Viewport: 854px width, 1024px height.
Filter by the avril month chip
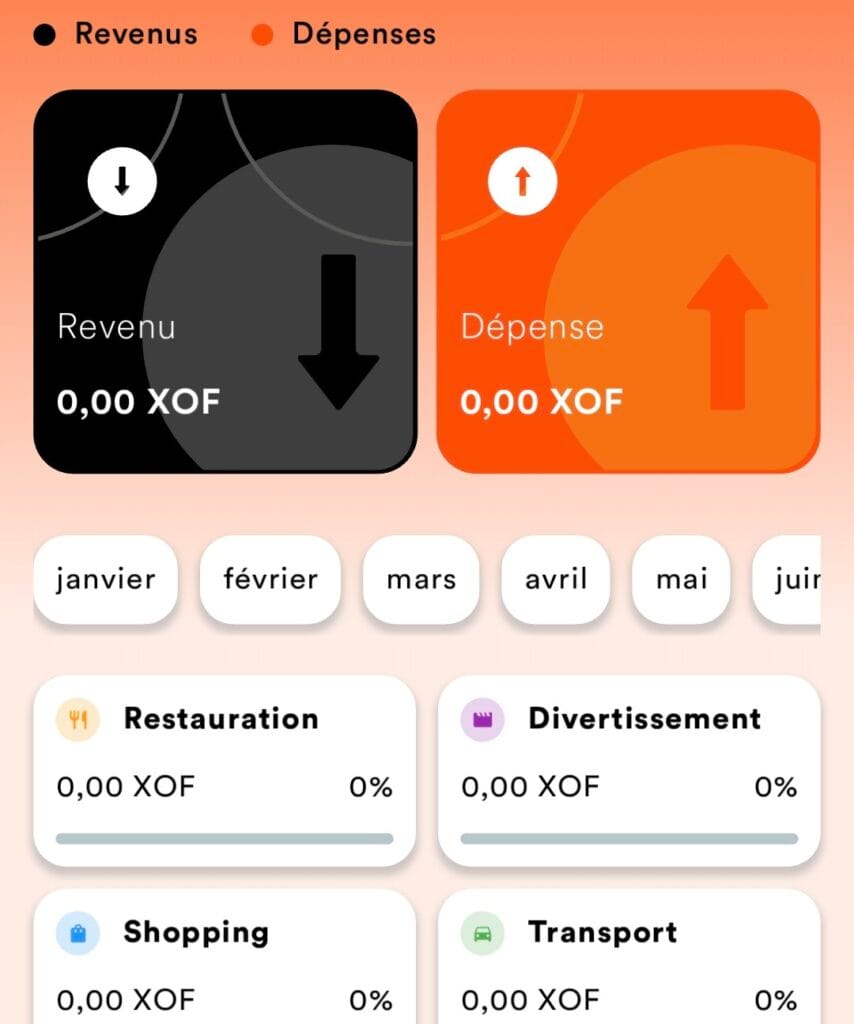pyautogui.click(x=556, y=580)
